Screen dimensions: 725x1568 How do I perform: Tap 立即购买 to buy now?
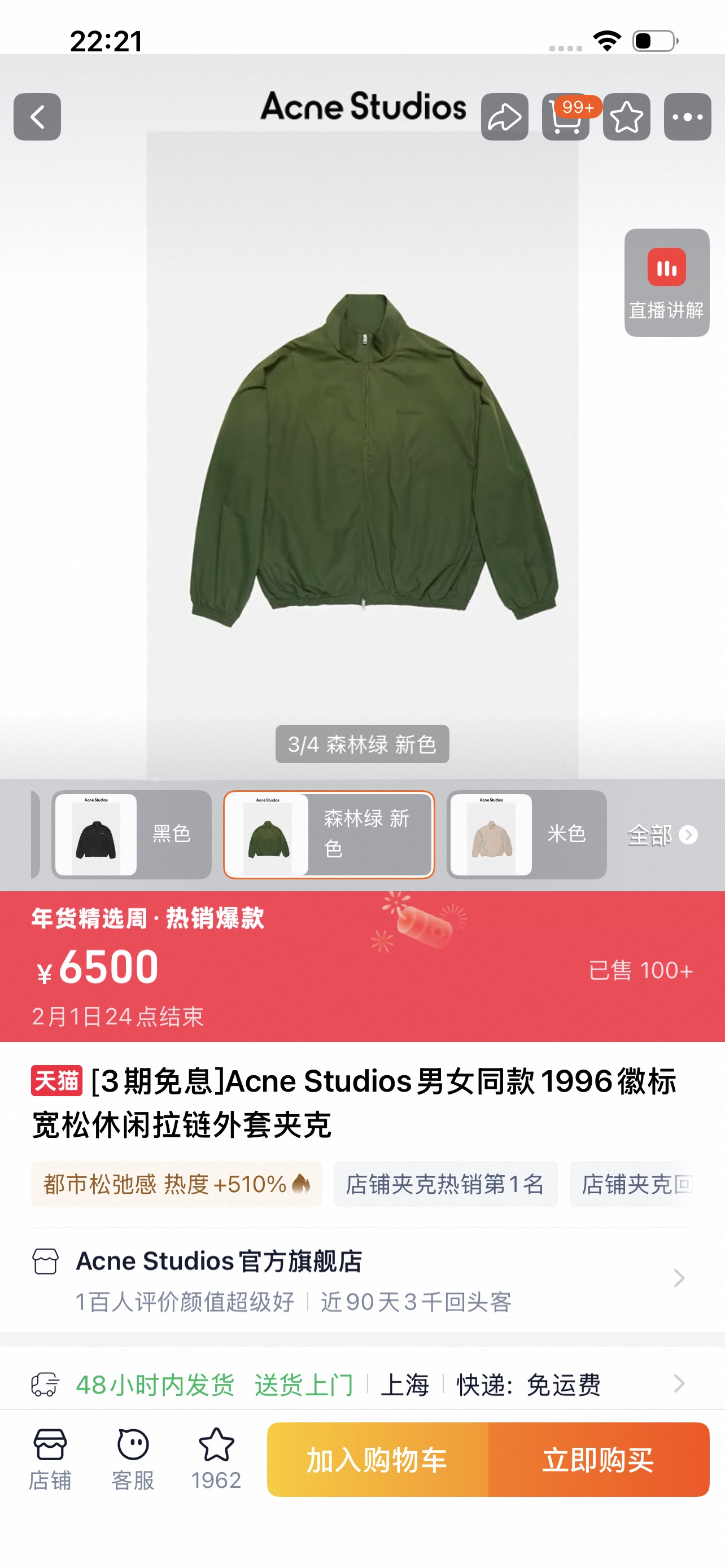tap(599, 1460)
